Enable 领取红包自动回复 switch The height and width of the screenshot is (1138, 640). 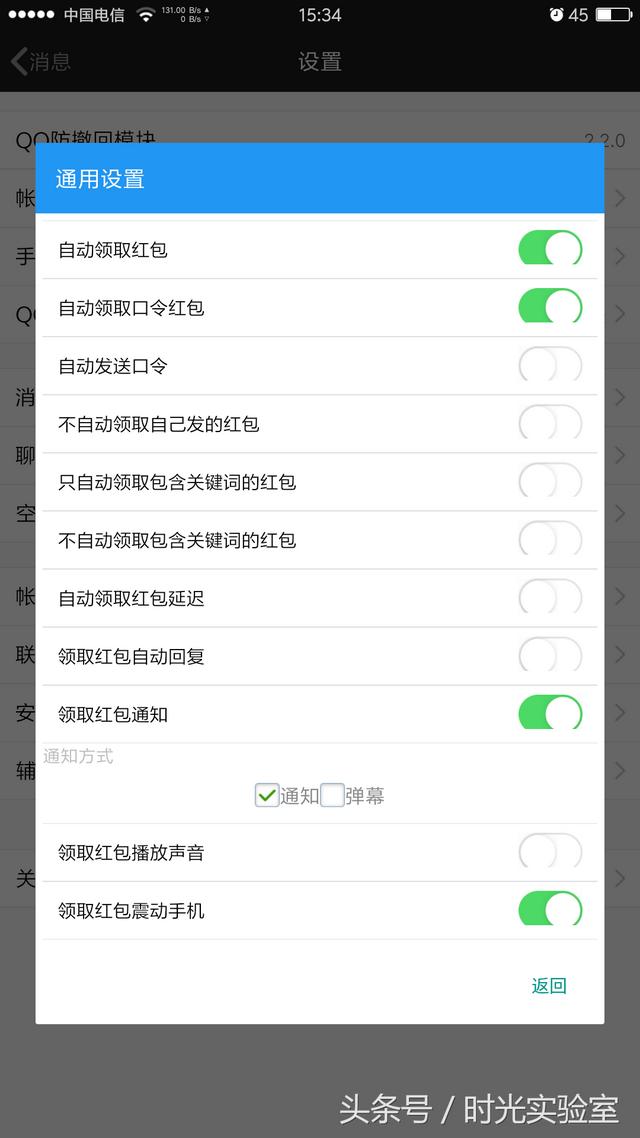550,656
